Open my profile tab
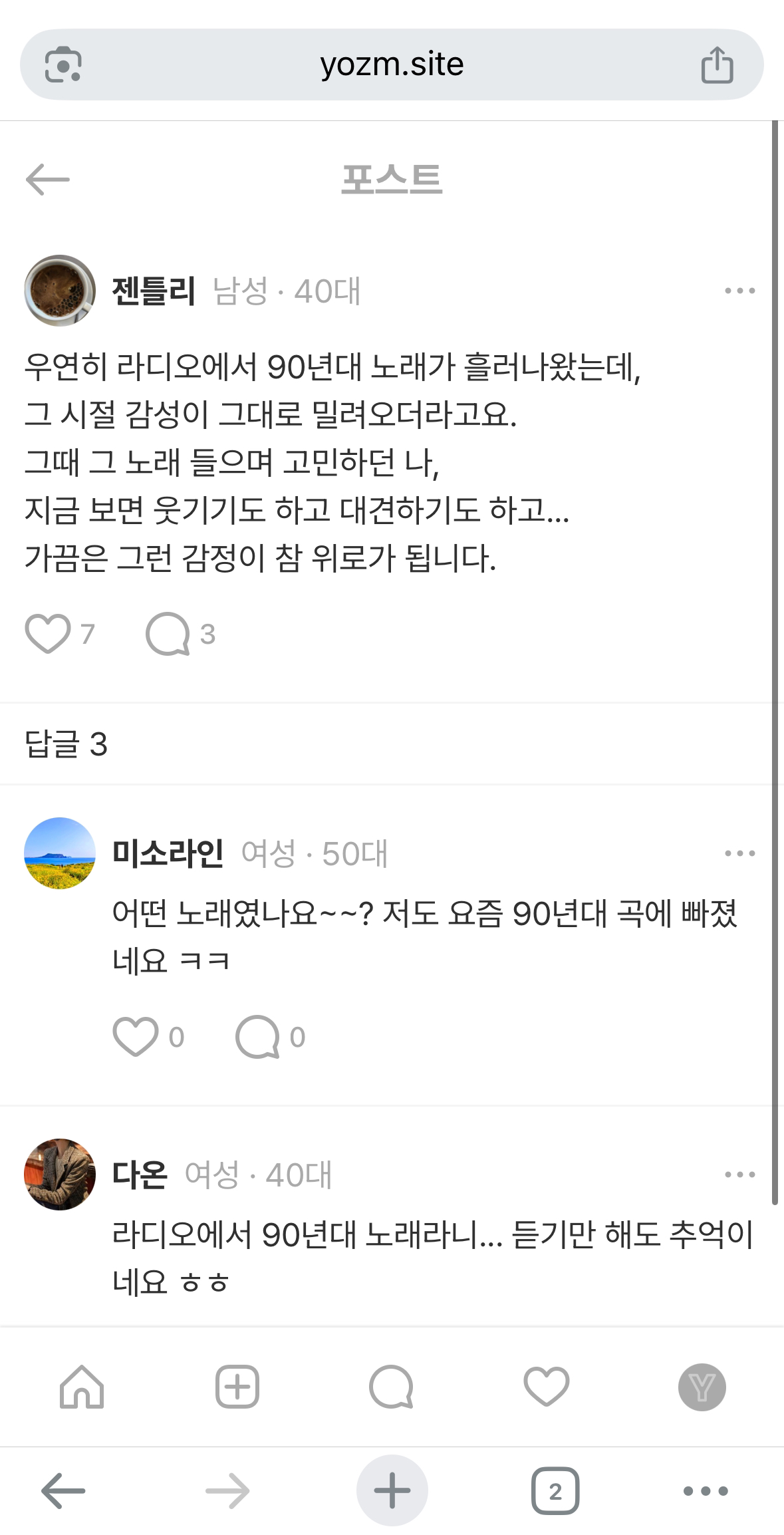 [x=702, y=1387]
